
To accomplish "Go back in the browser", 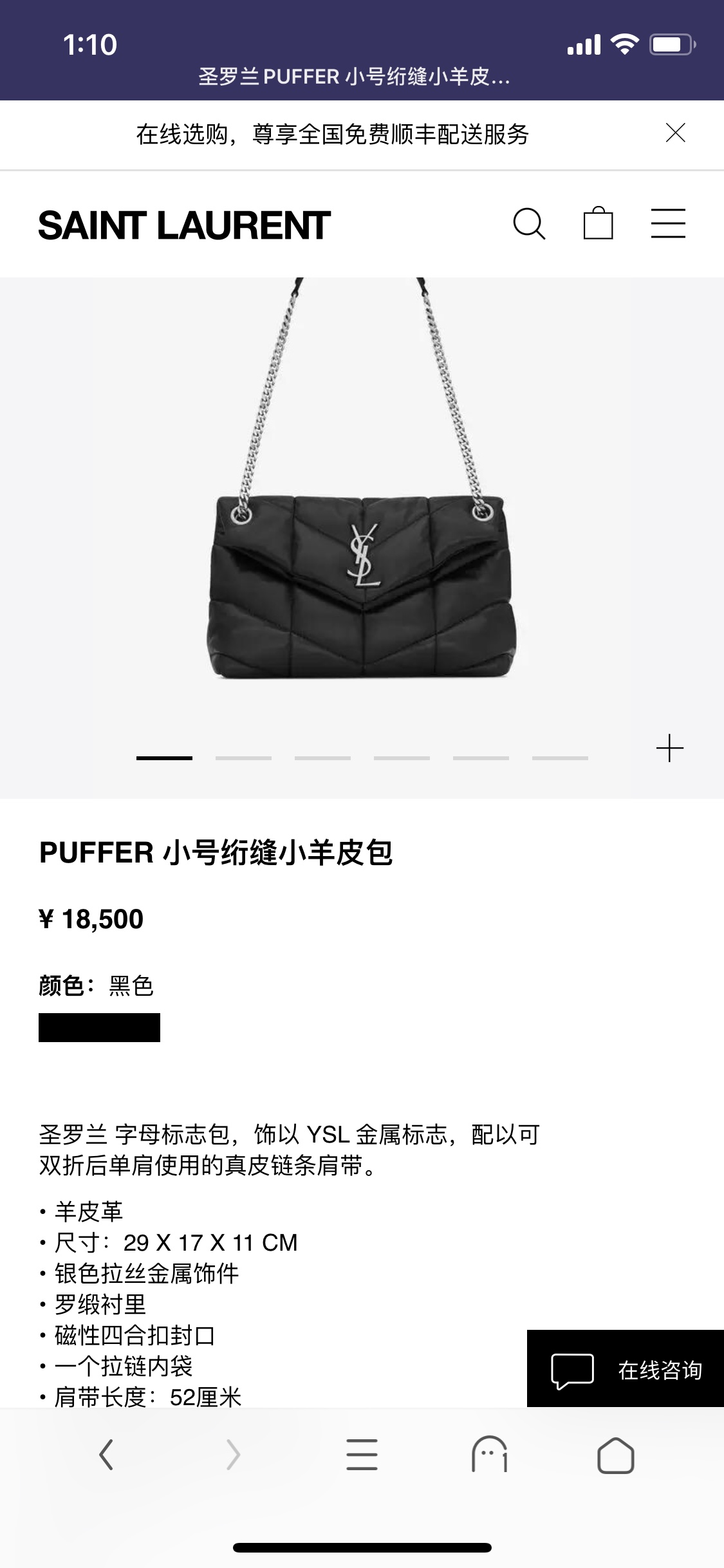I will click(106, 1455).
